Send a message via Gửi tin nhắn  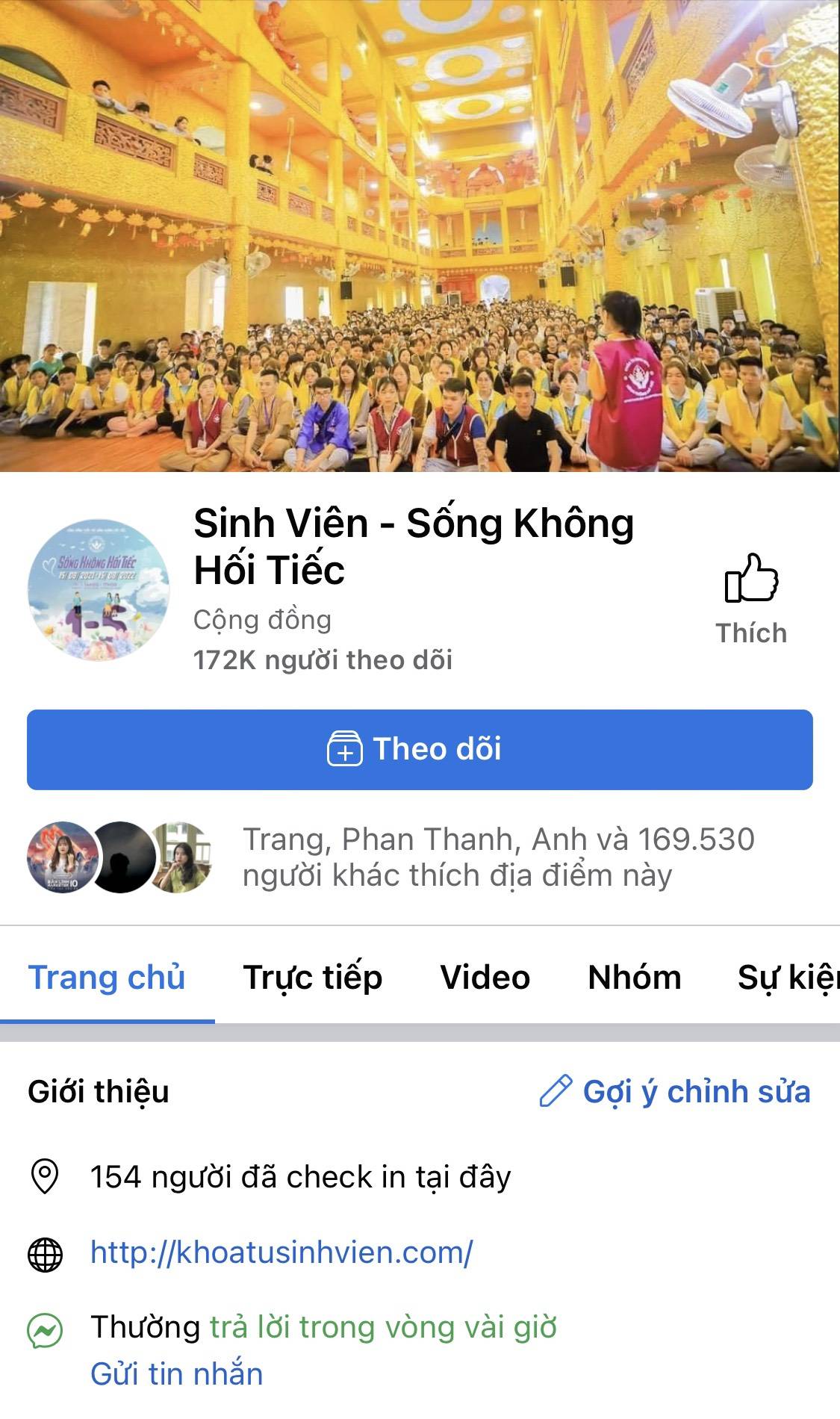click(x=177, y=1373)
